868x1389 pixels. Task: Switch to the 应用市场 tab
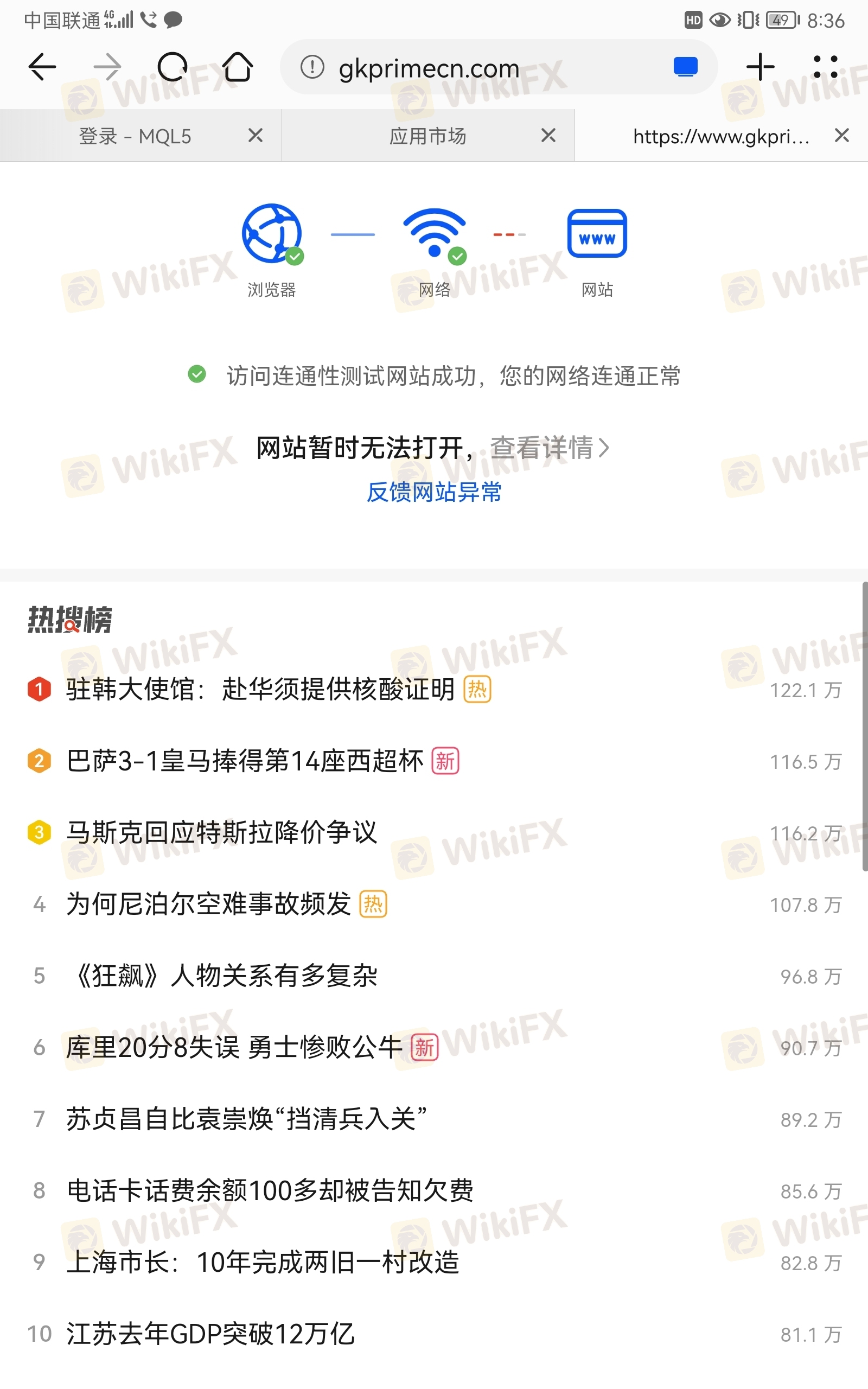click(x=427, y=136)
